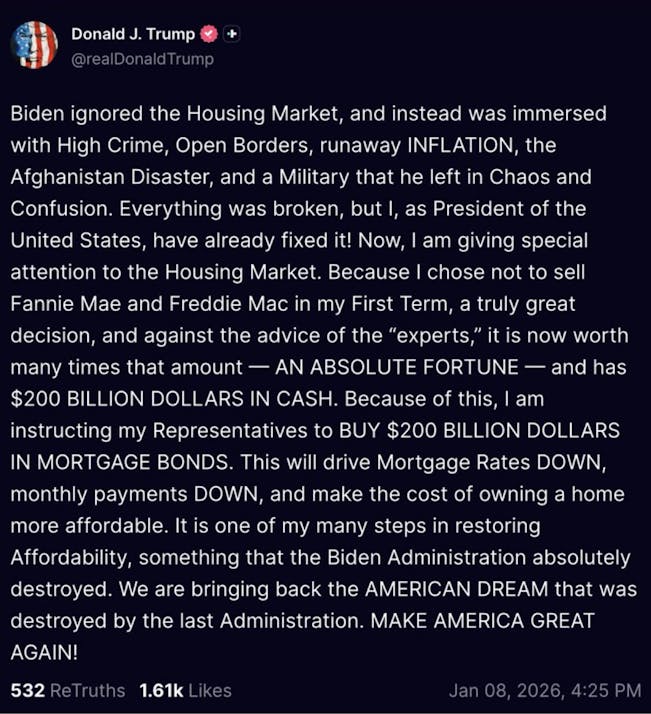
Task: Tap the plus icon beside the name
Action: click(232, 34)
